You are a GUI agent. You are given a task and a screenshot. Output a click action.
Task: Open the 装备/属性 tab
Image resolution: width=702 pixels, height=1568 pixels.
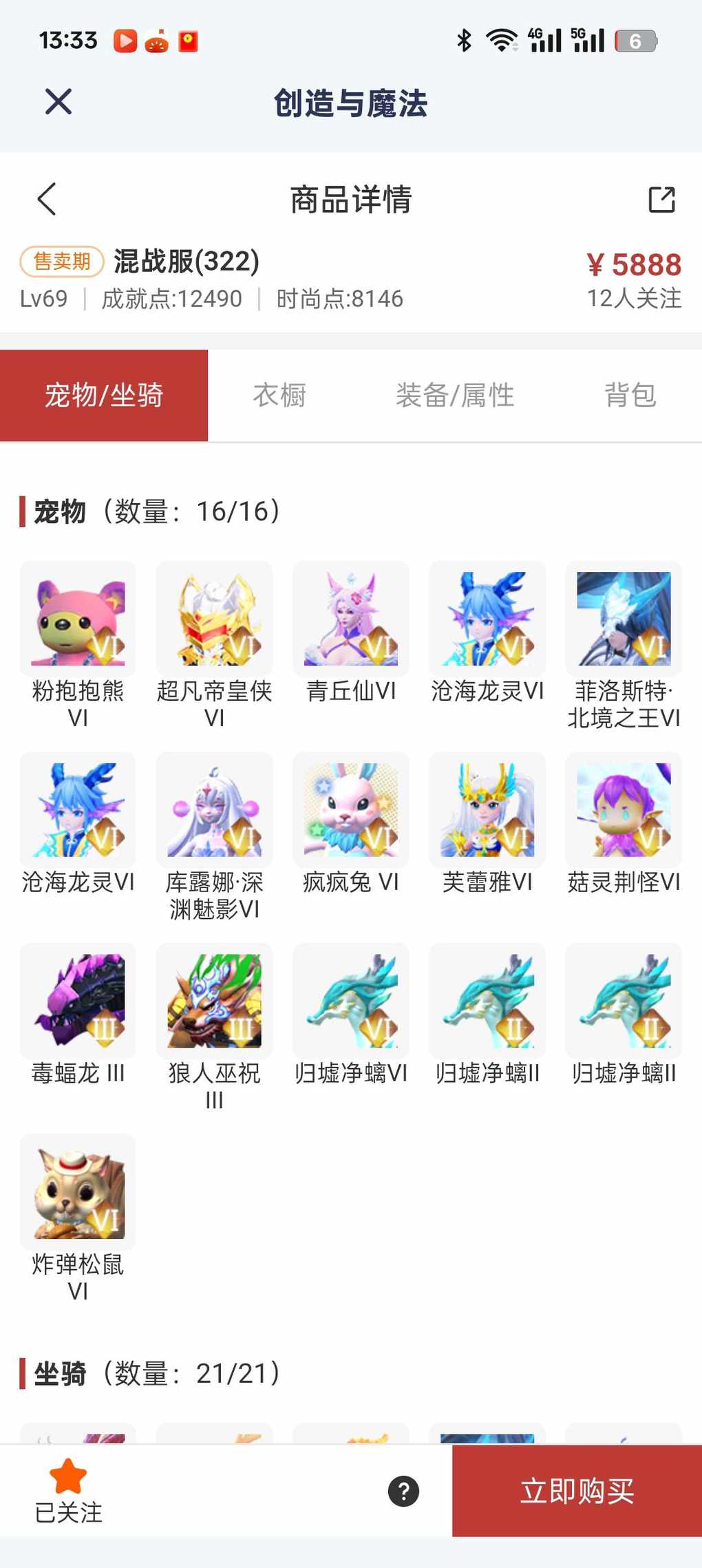[455, 396]
